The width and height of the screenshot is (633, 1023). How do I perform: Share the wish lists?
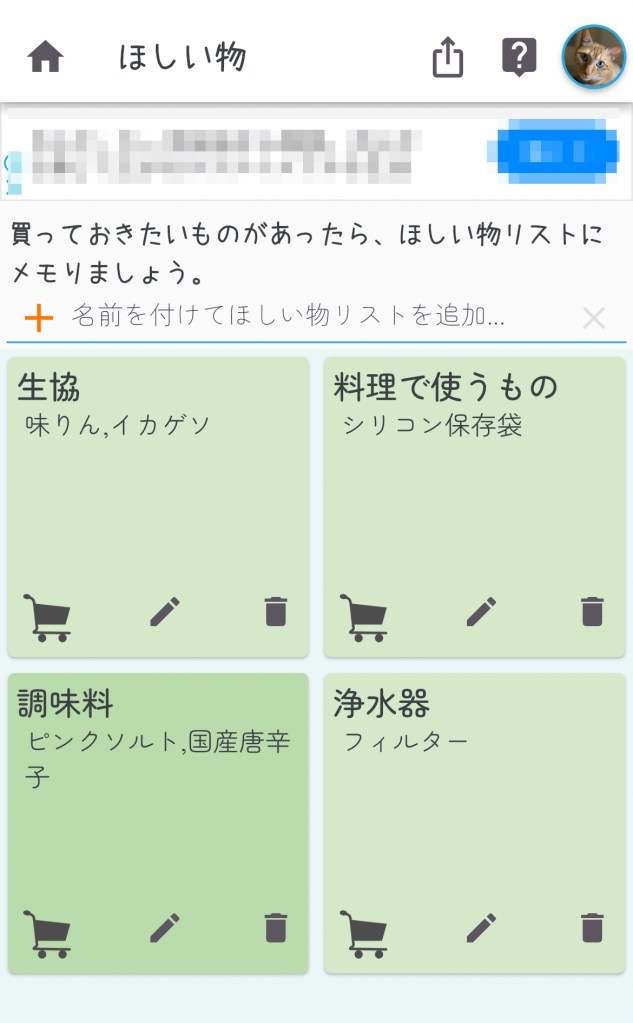(x=448, y=57)
